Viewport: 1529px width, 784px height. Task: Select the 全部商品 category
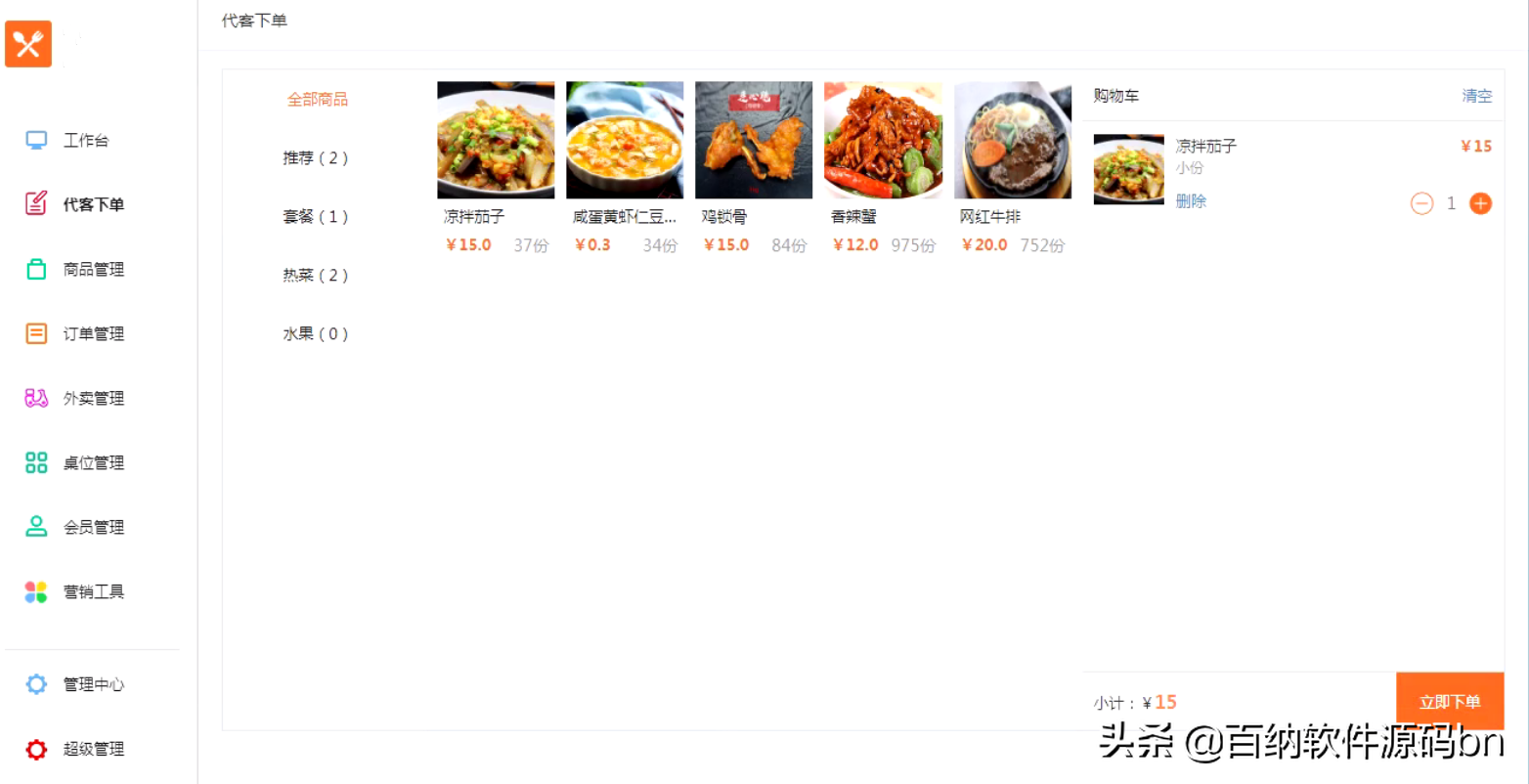317,100
